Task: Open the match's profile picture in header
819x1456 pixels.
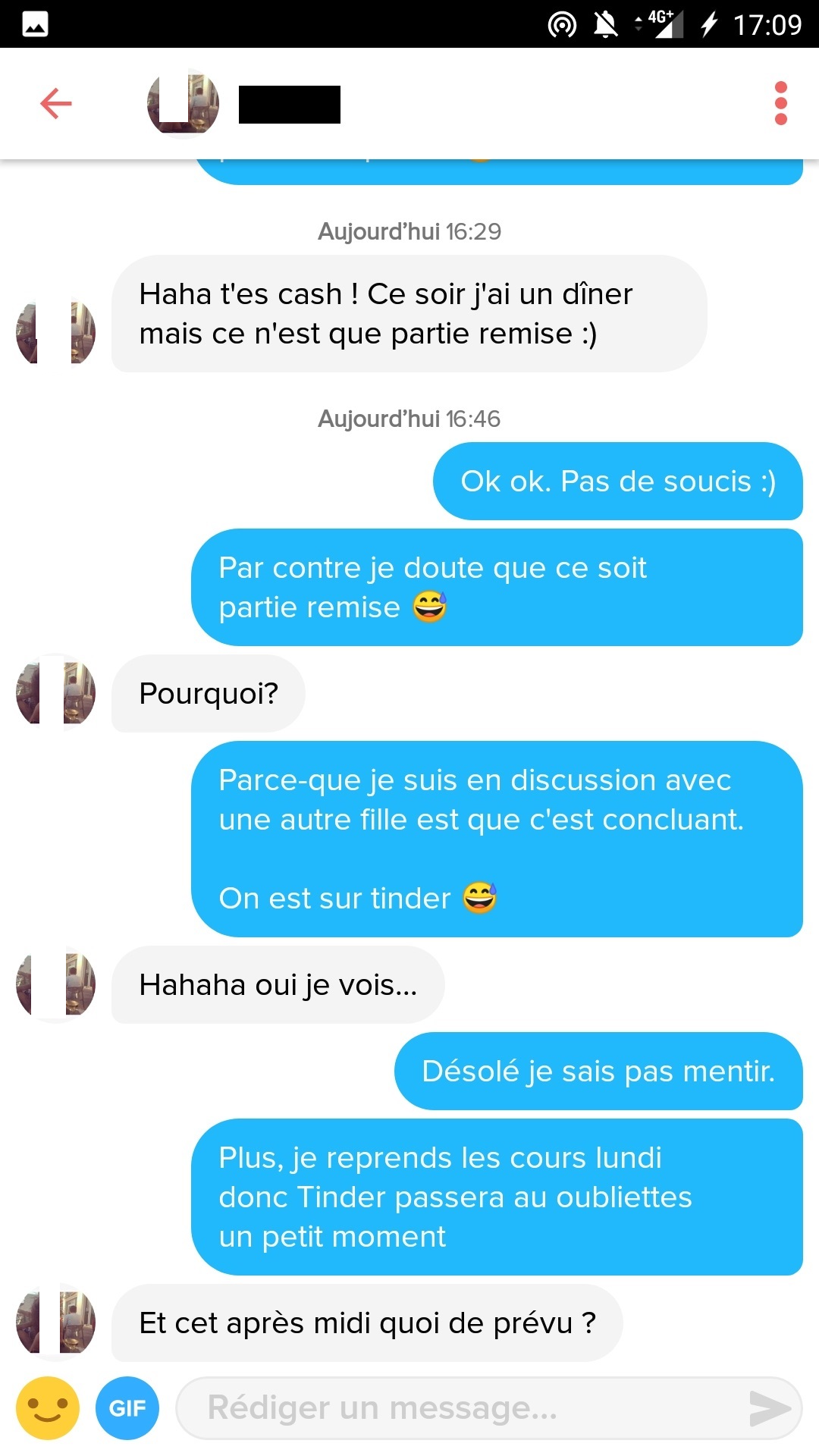Action: (x=183, y=104)
